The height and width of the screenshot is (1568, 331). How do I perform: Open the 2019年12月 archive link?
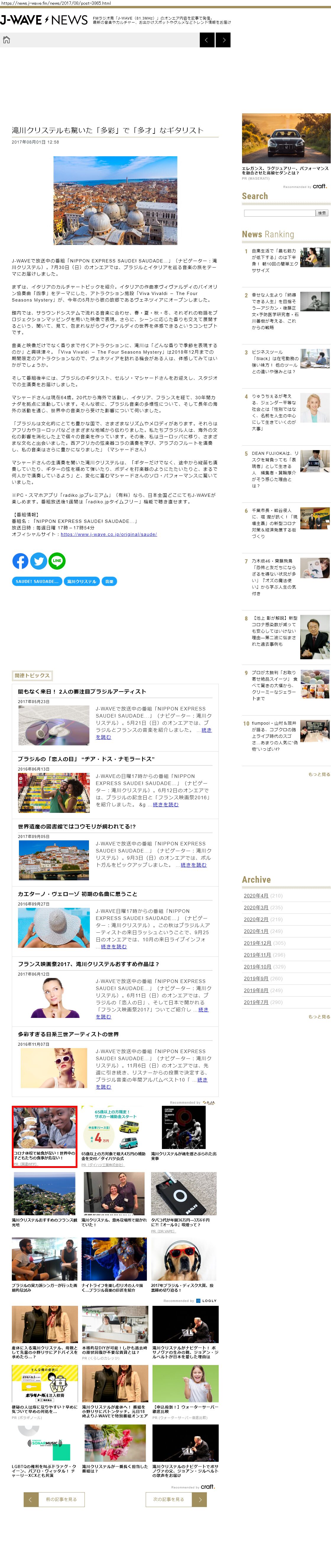click(x=257, y=943)
